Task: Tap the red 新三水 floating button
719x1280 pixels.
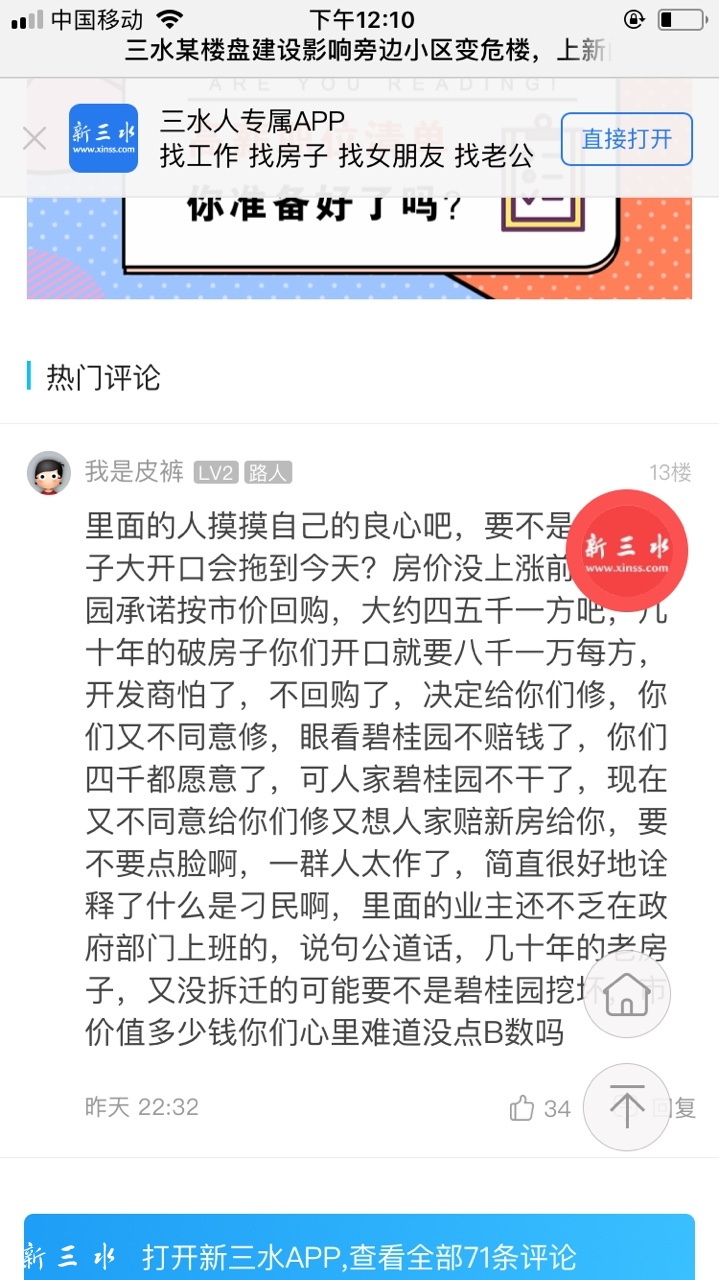Action: [x=627, y=550]
